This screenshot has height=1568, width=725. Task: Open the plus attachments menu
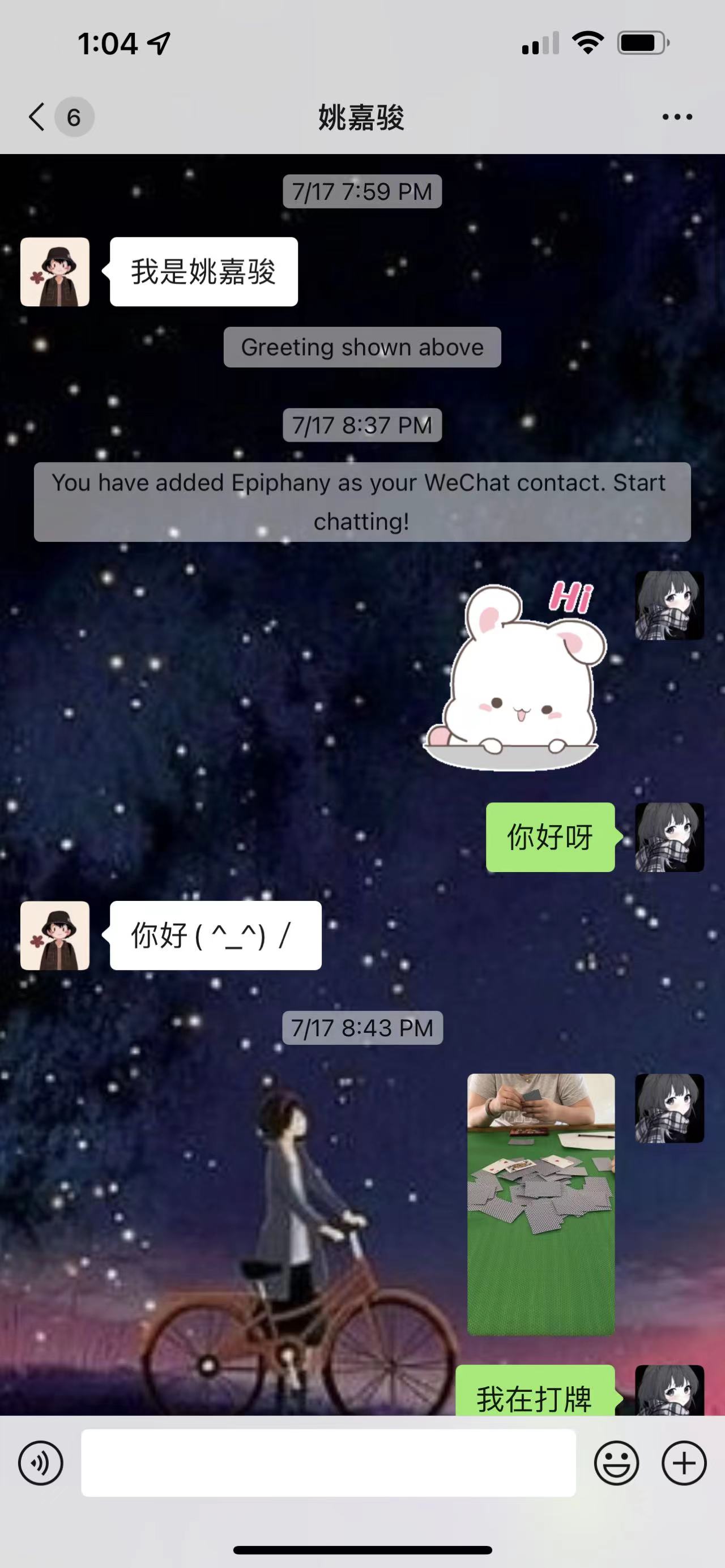684,1463
